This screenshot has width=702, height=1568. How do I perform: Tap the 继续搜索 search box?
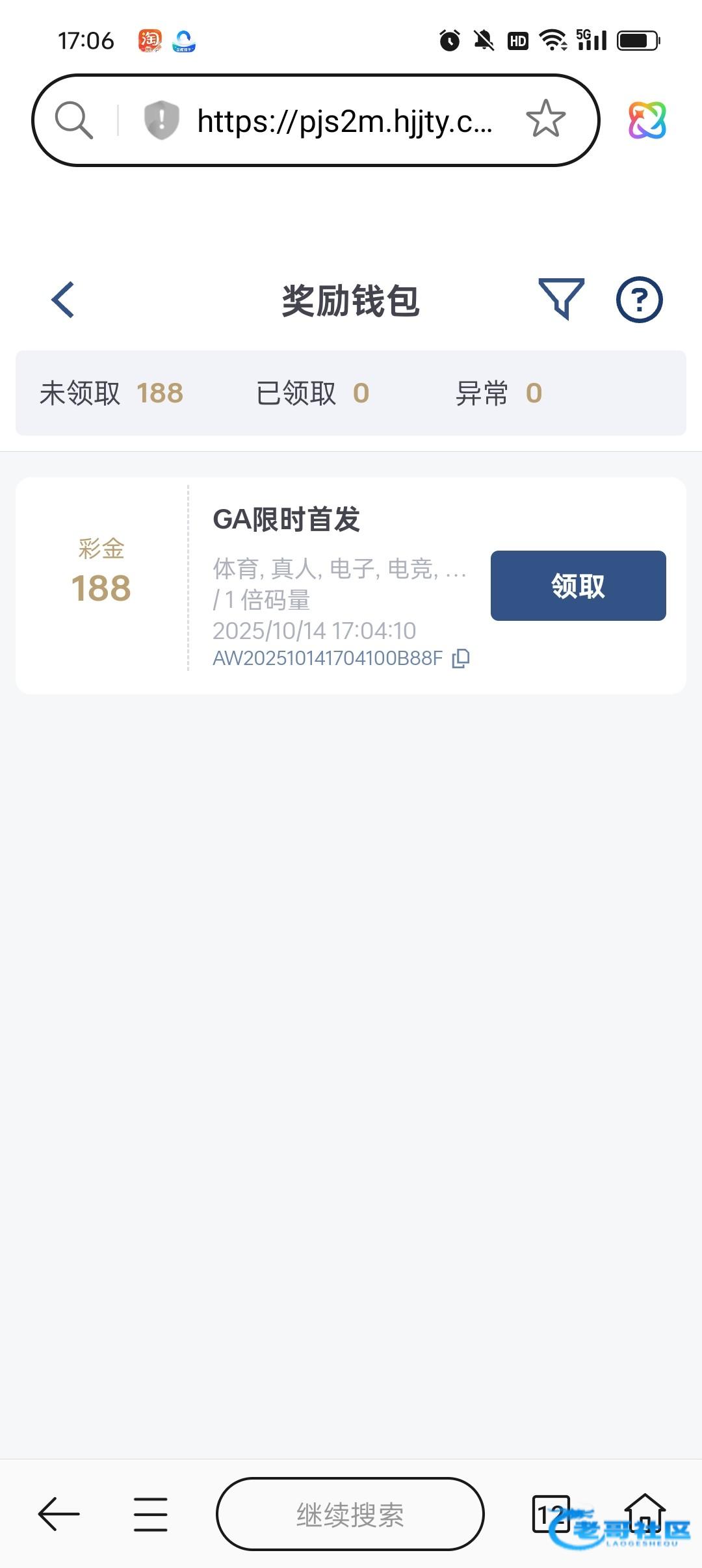coord(350,1514)
